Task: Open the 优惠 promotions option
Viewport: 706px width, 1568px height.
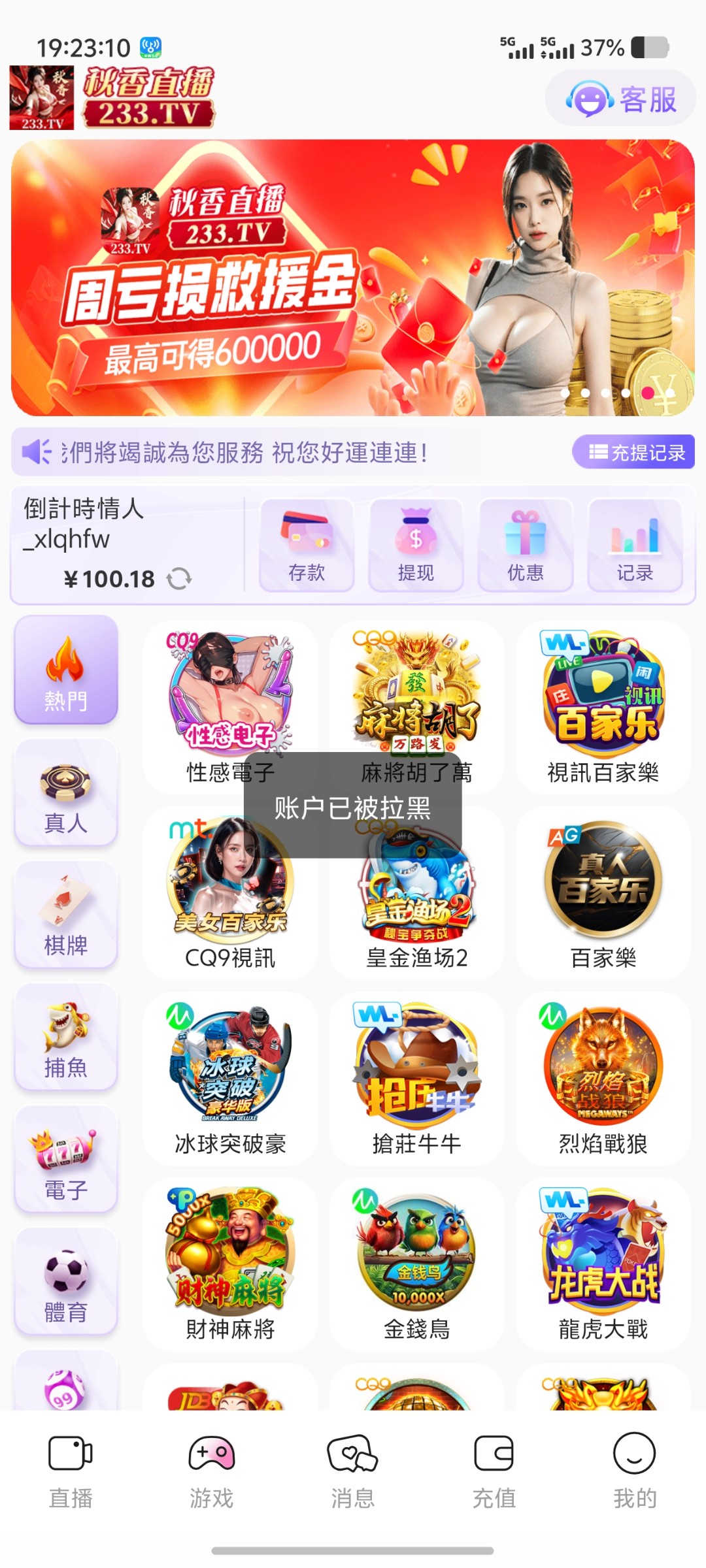Action: 526,546
